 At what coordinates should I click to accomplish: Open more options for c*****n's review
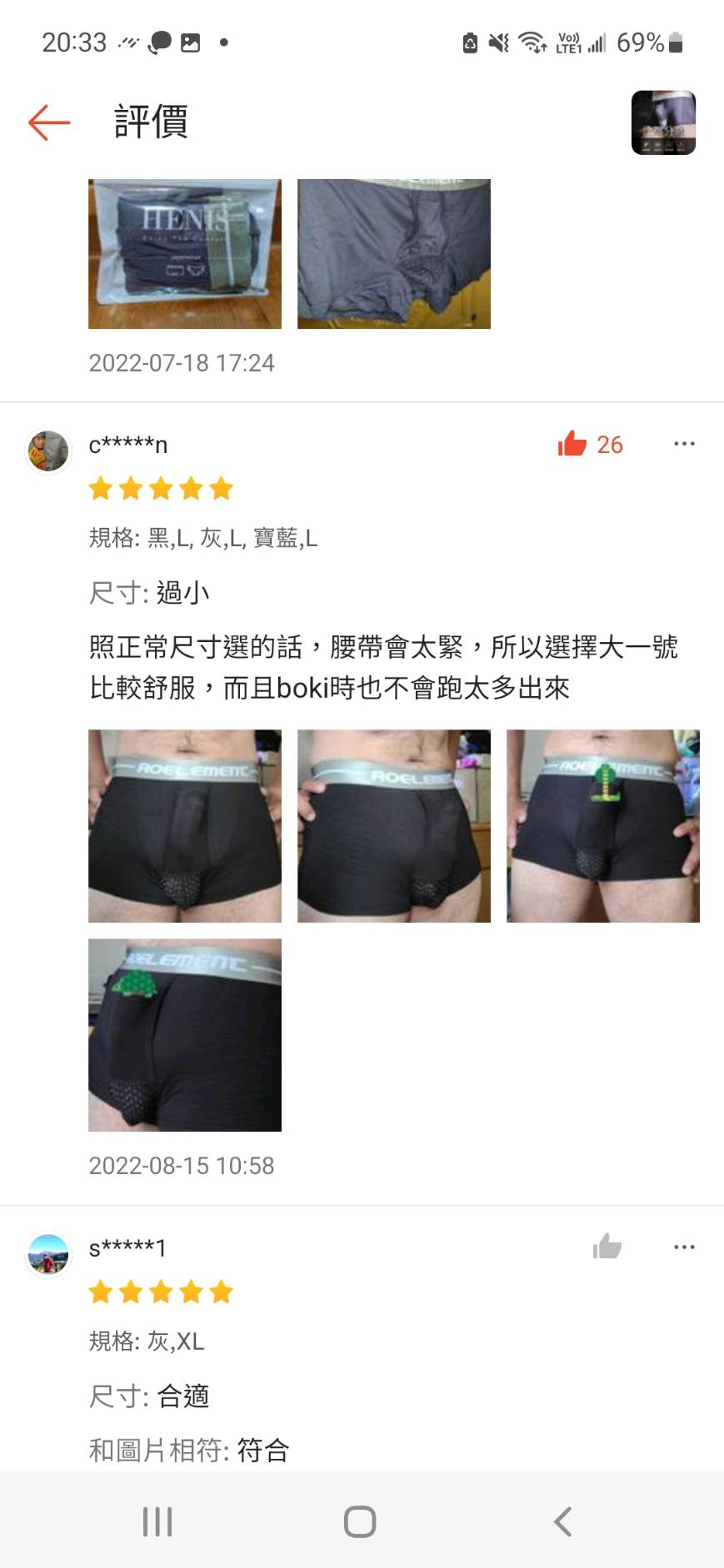click(684, 444)
